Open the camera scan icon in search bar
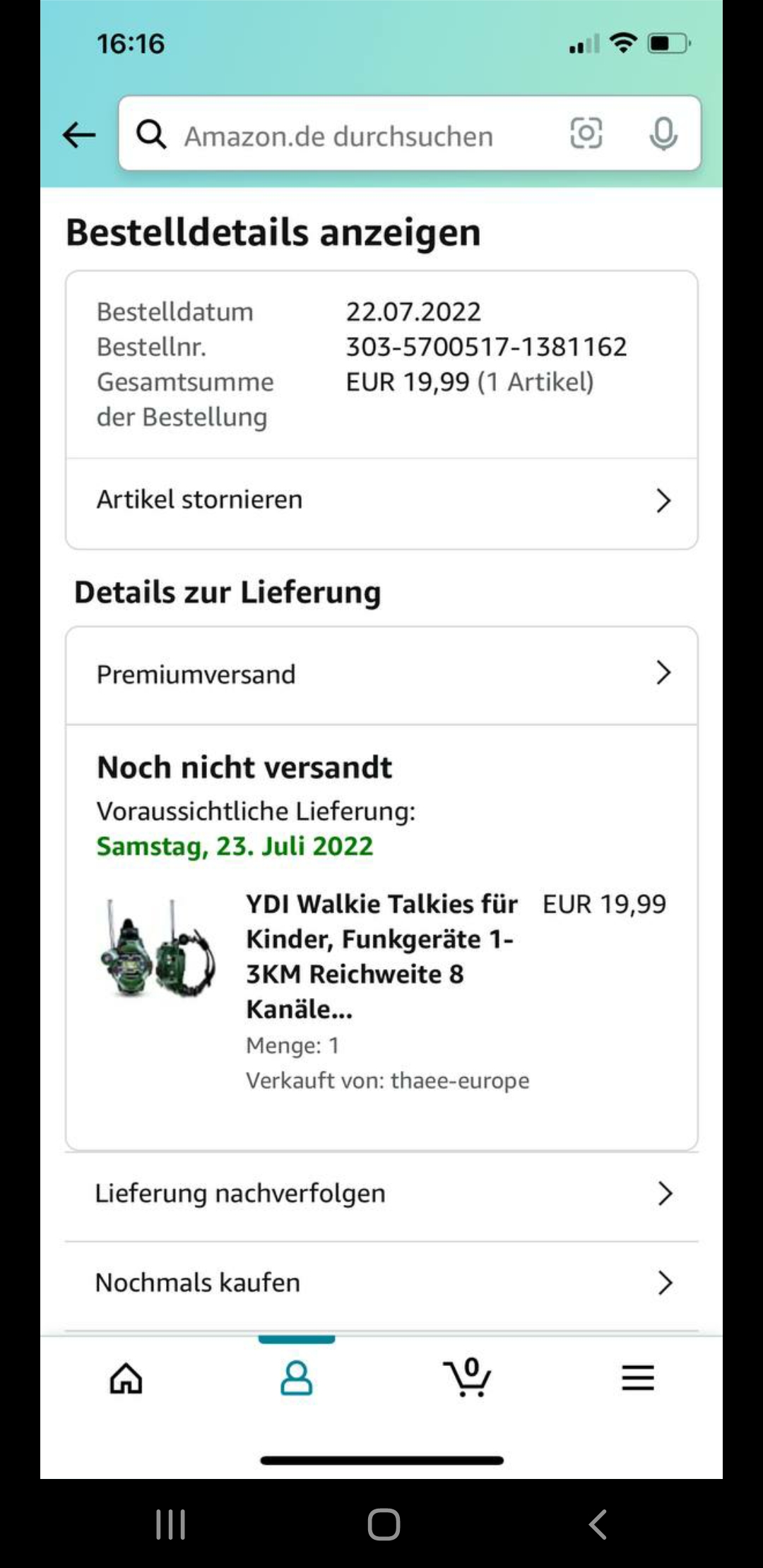 [586, 133]
